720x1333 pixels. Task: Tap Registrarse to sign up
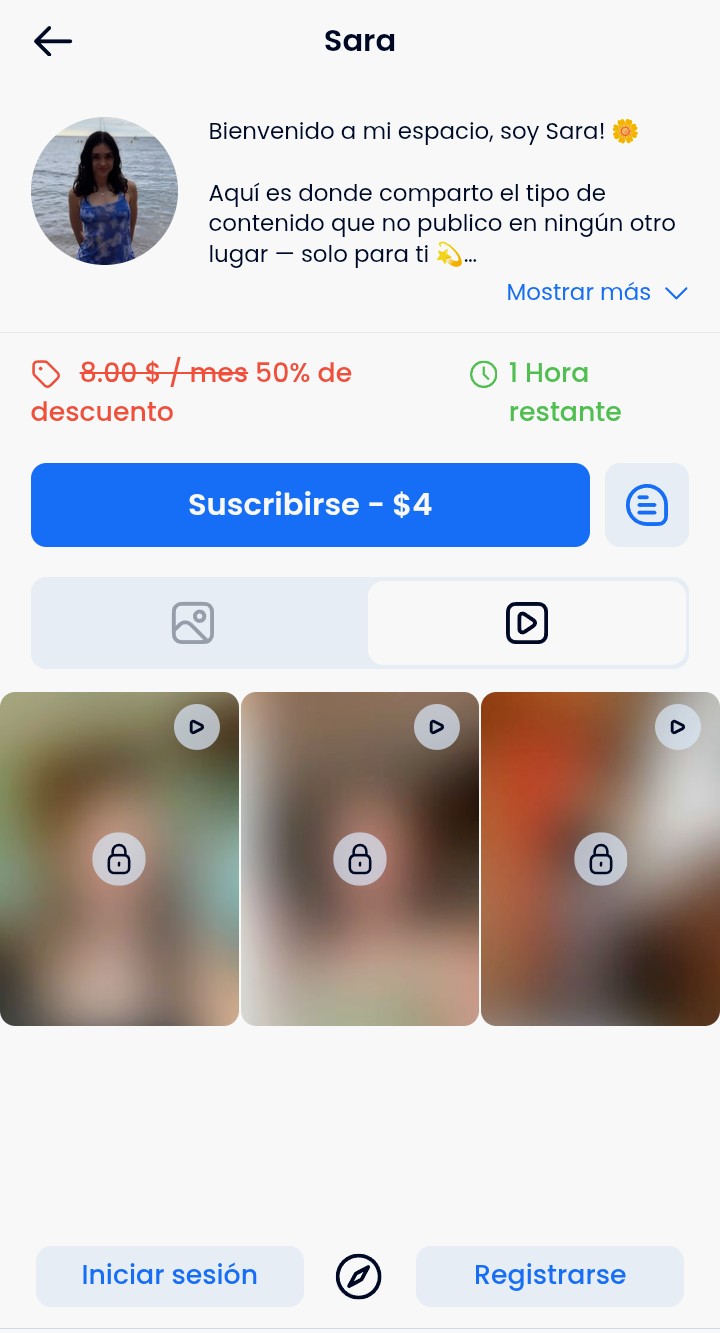click(550, 1275)
